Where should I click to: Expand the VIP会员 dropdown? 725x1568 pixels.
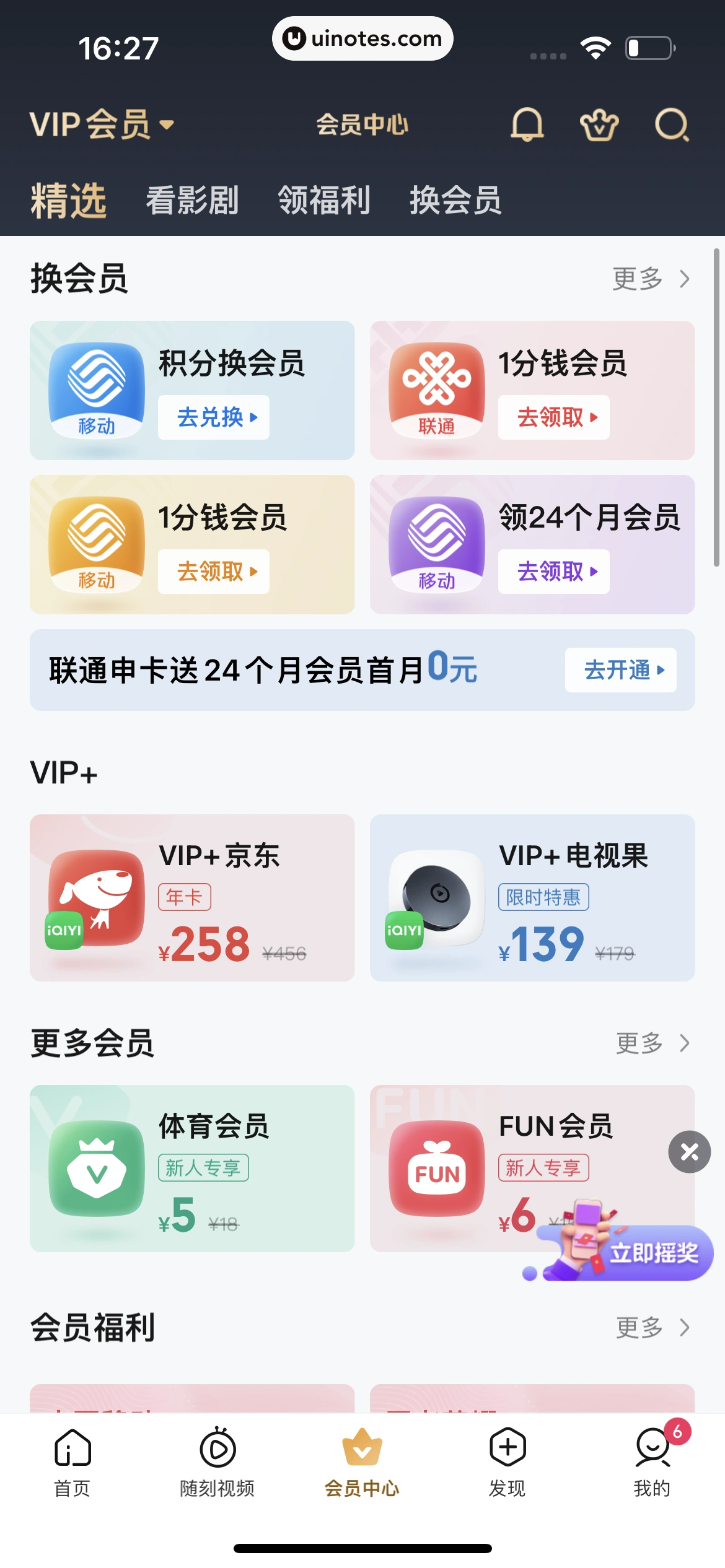point(102,124)
